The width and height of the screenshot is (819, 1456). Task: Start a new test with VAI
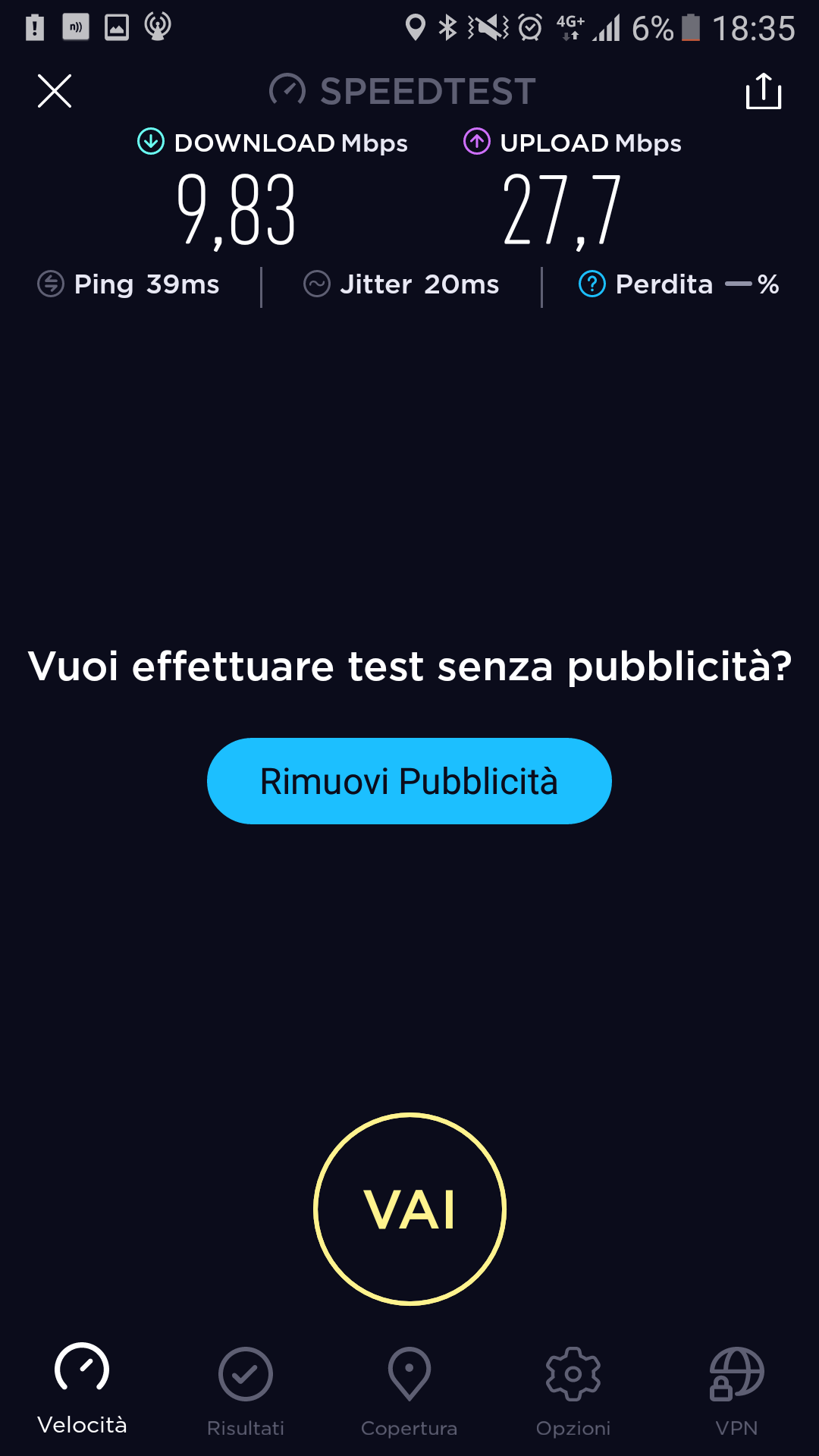[409, 1209]
